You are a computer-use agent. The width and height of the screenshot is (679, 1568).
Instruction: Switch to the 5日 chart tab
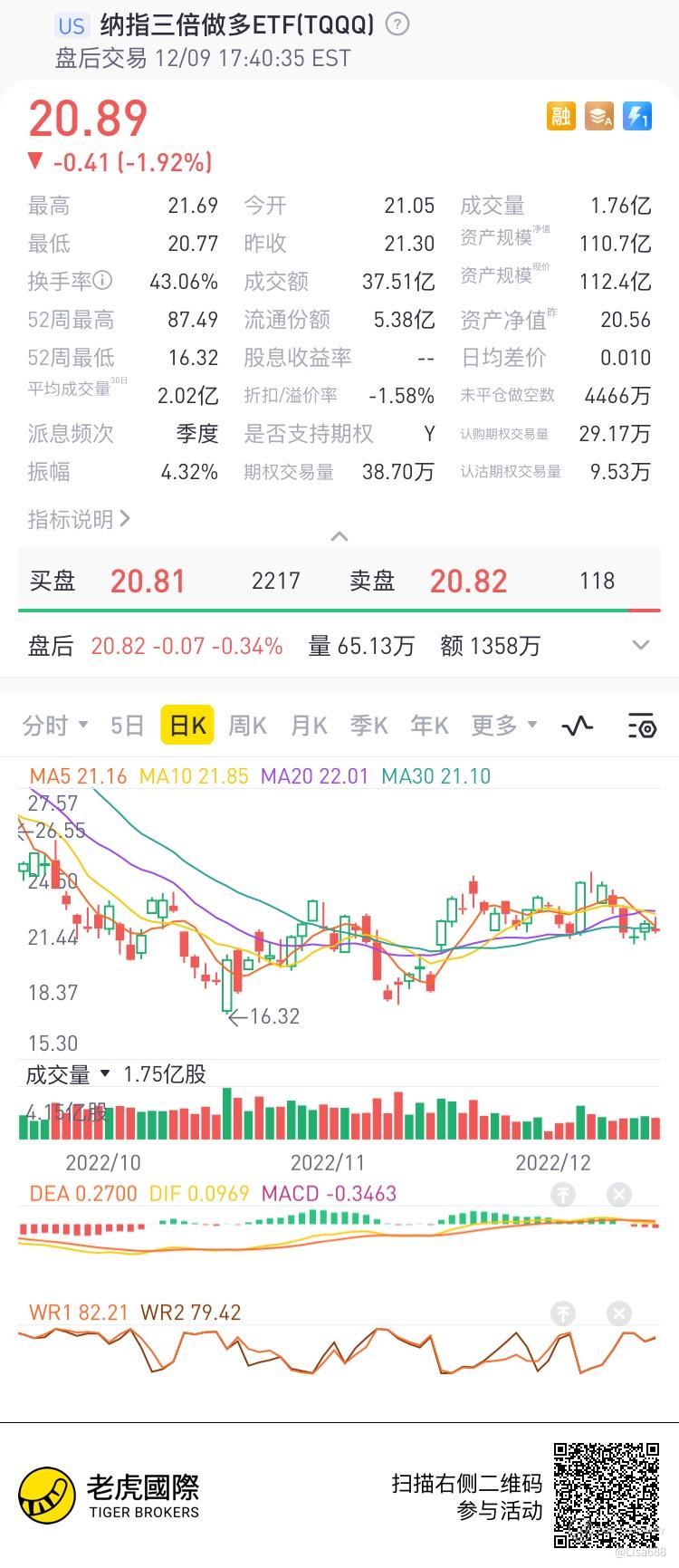click(128, 726)
